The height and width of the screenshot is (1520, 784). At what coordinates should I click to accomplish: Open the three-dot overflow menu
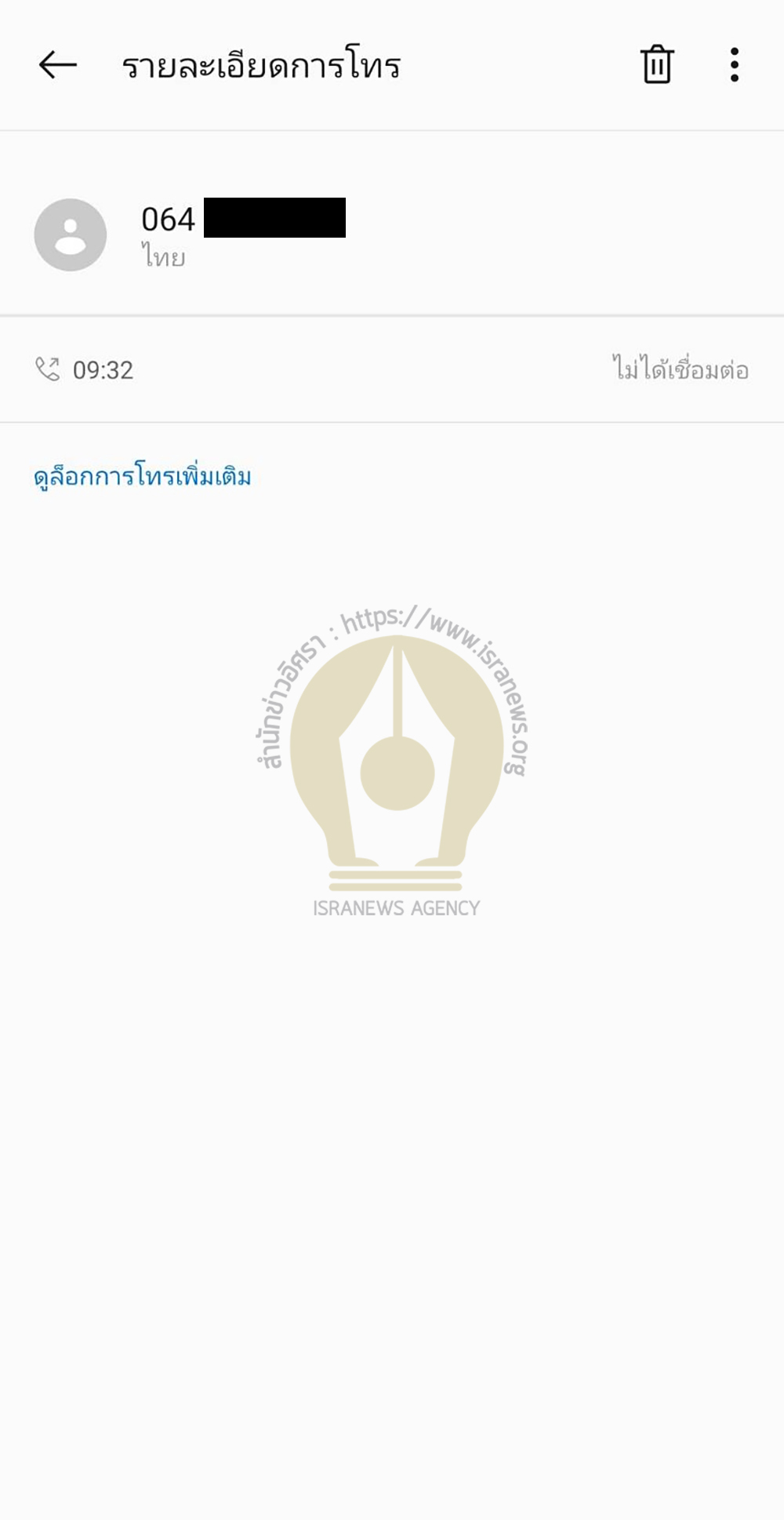point(734,65)
